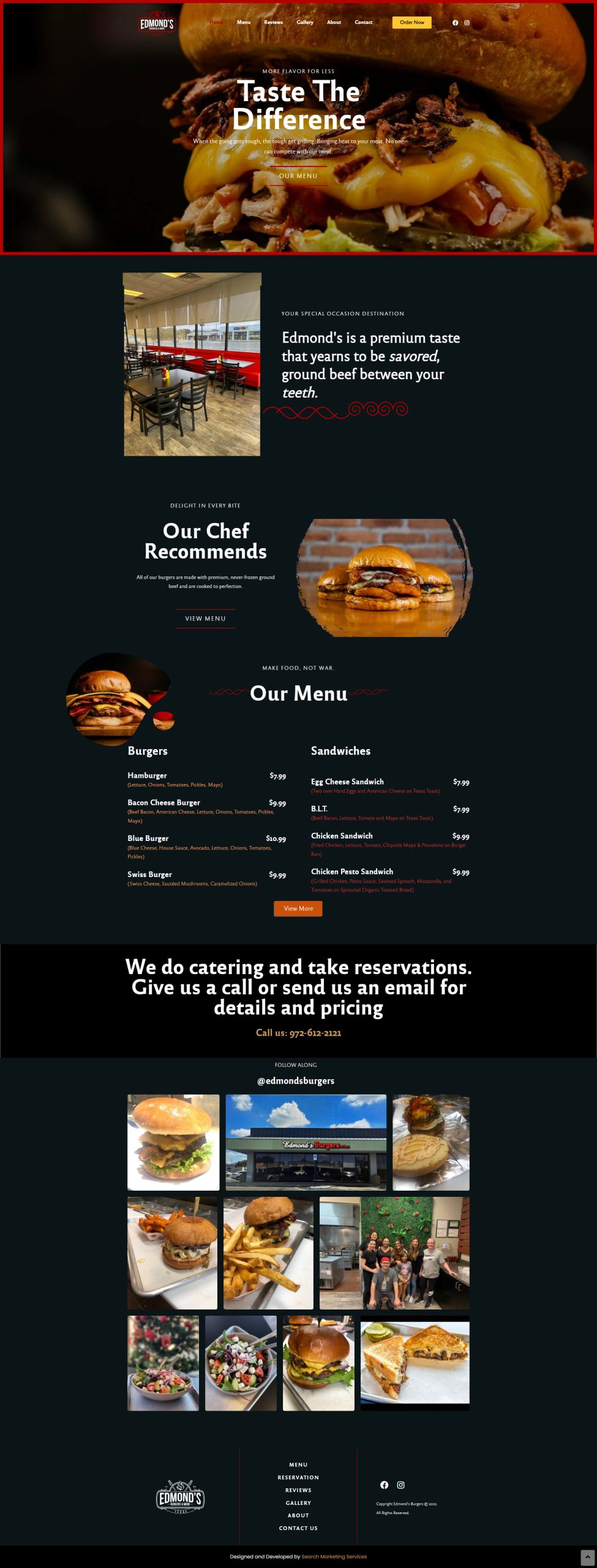Go to Reviews in the header
Viewport: 597px width, 1568px height.
(273, 22)
